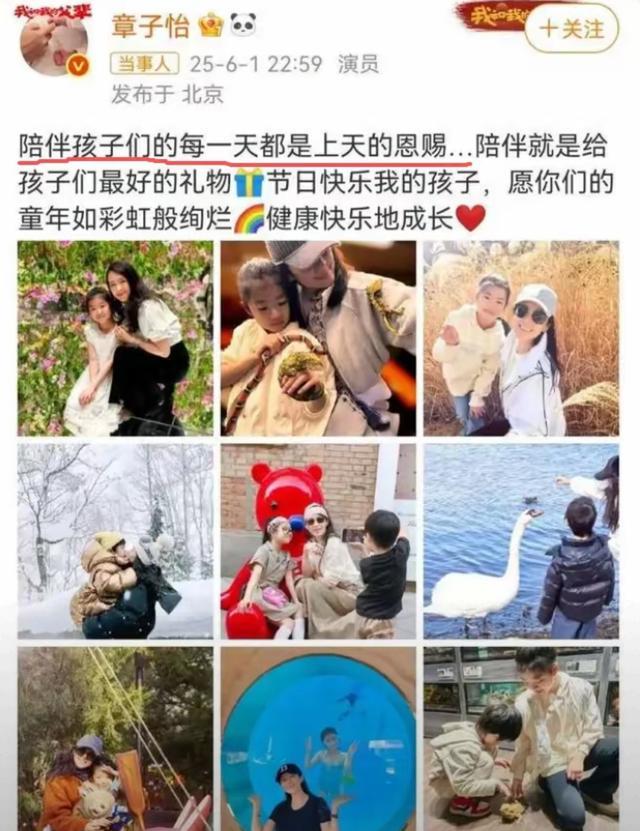Viewport: 640px width, 831px height.
Task: Open 章子怡's profile avatar
Action: (56, 42)
